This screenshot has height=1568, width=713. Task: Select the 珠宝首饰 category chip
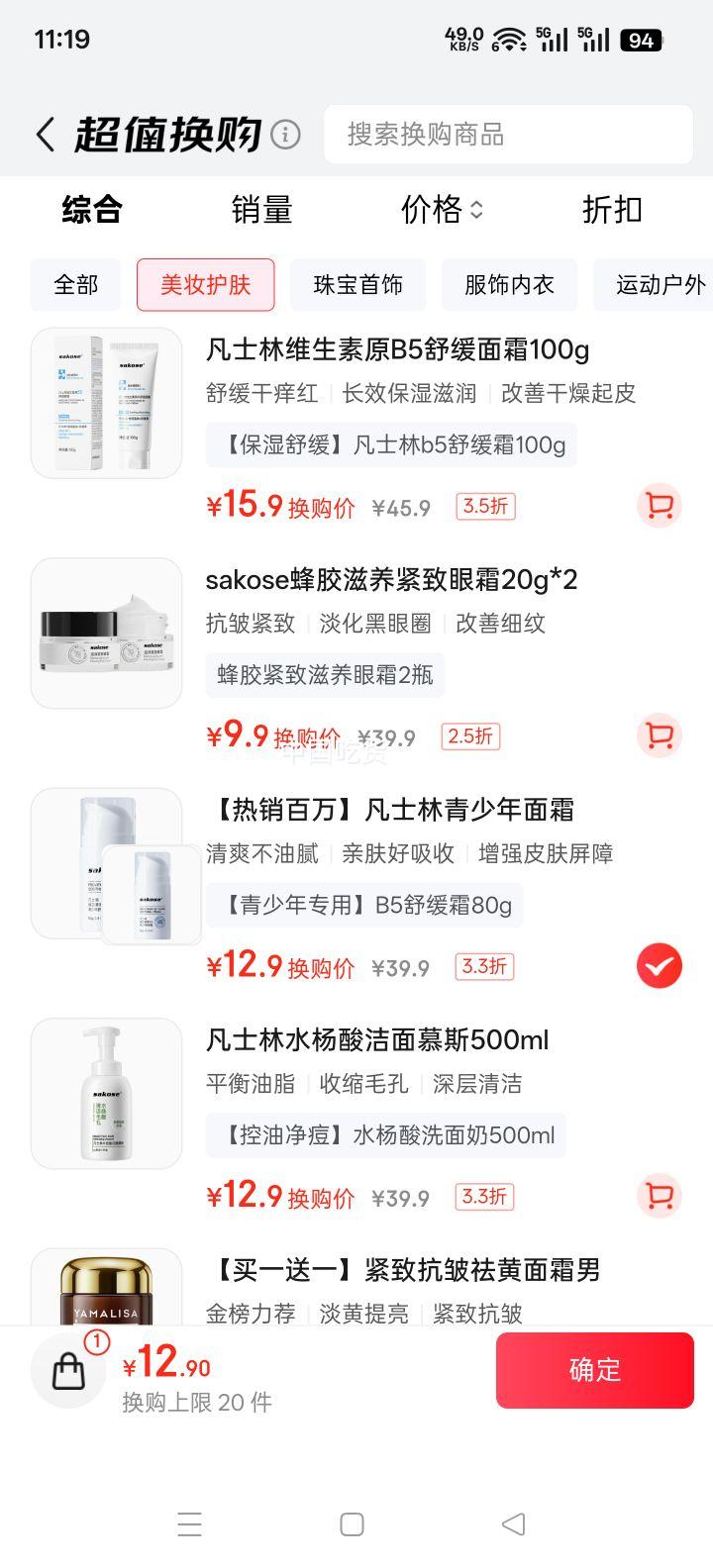click(357, 284)
